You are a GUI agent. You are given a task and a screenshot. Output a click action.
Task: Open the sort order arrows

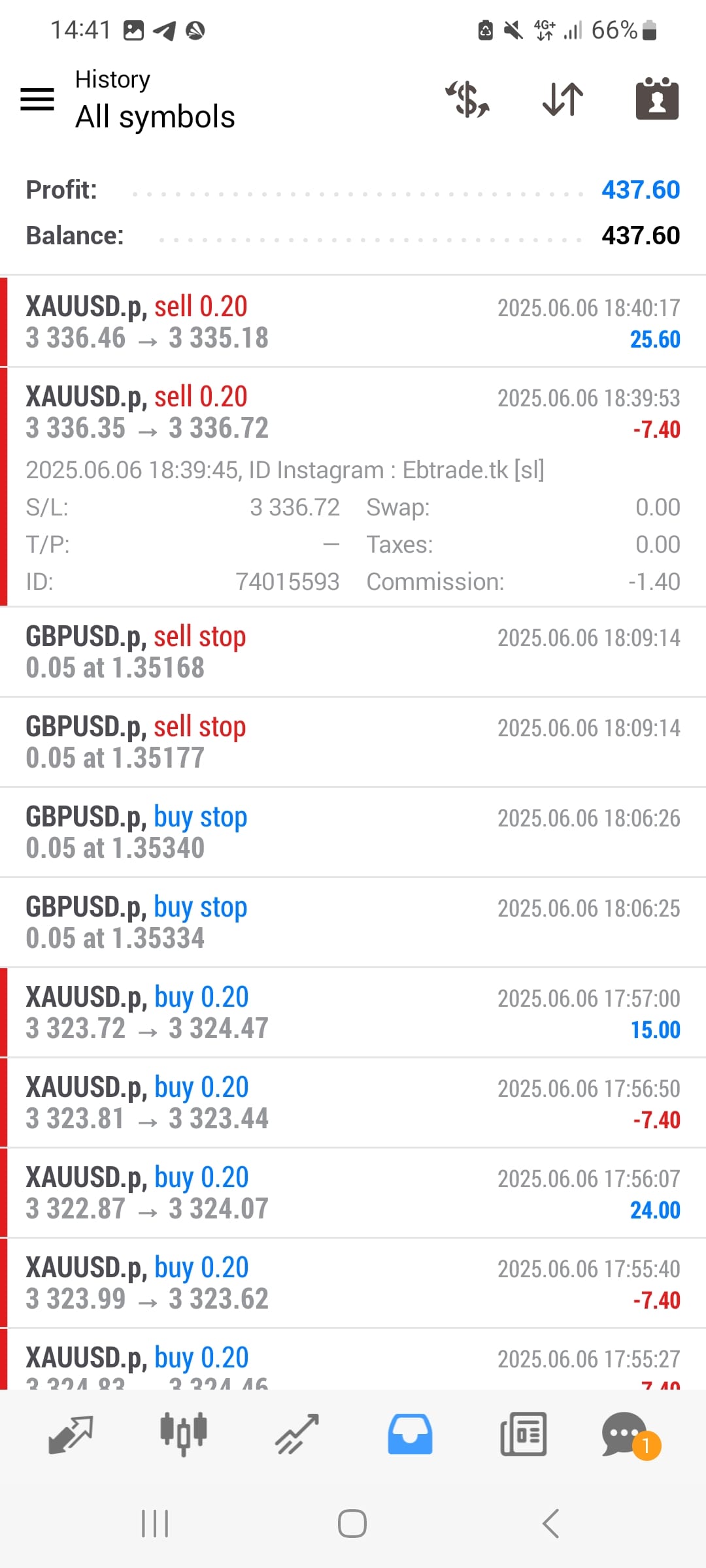click(x=563, y=99)
